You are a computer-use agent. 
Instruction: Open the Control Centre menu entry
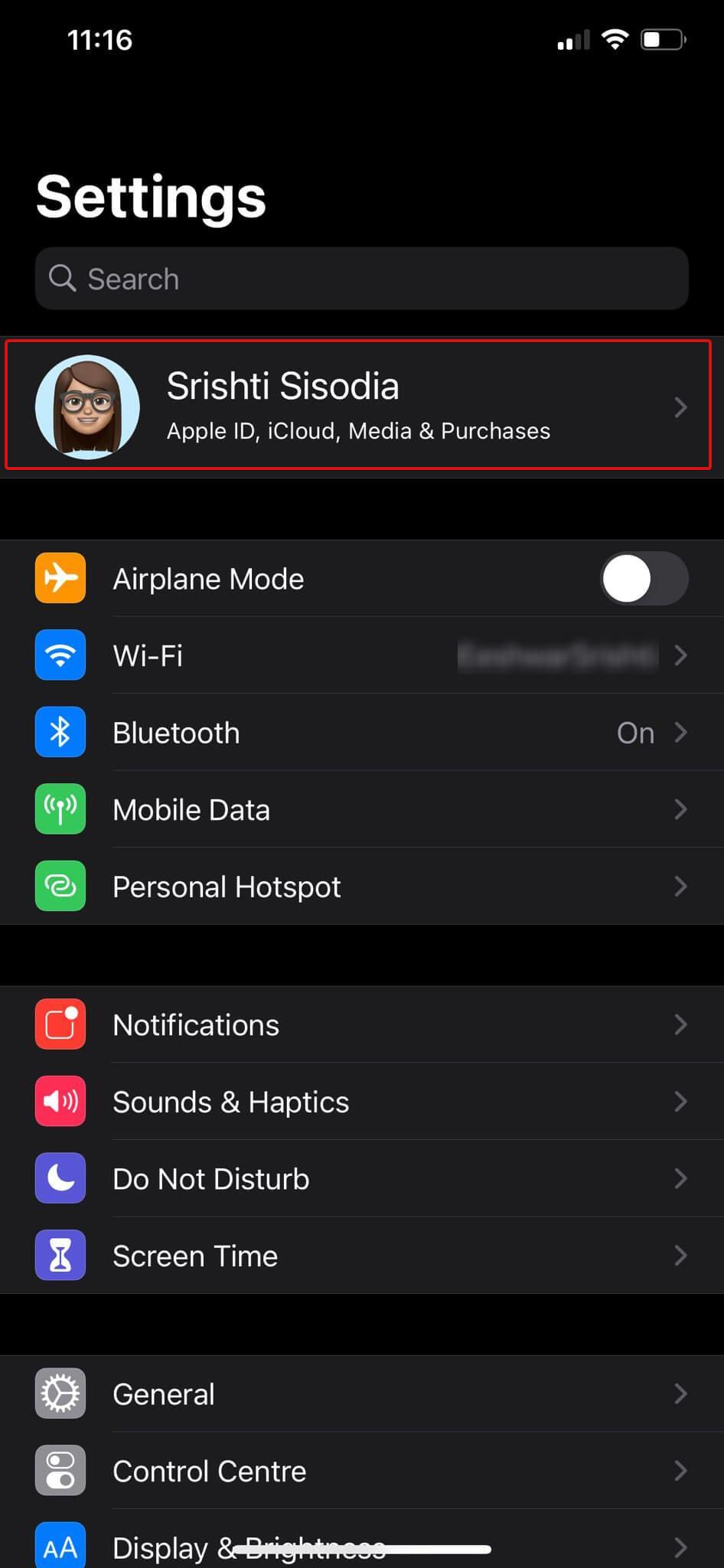click(360, 1470)
